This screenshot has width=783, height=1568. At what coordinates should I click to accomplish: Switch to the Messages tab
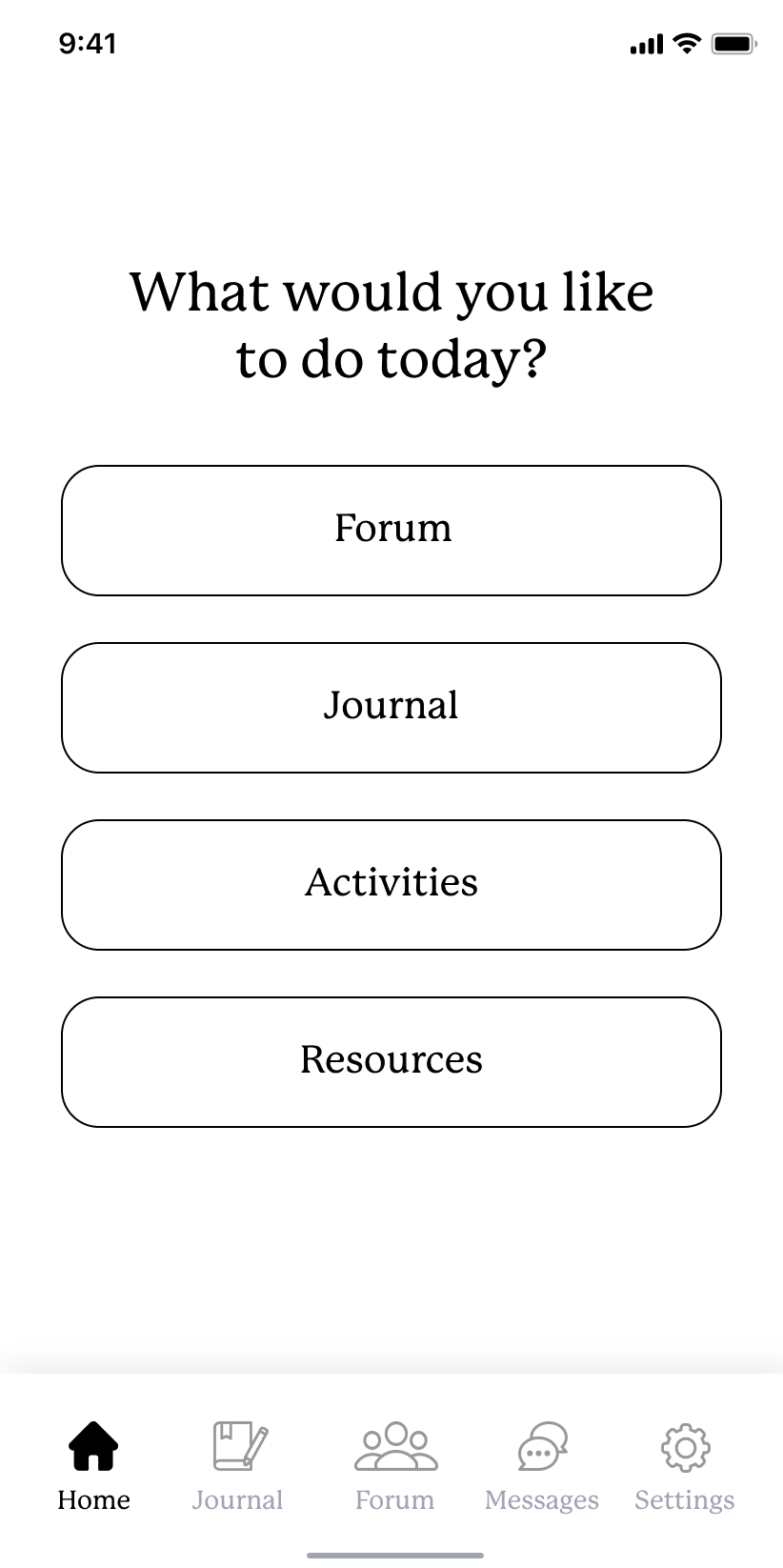coord(541,1467)
